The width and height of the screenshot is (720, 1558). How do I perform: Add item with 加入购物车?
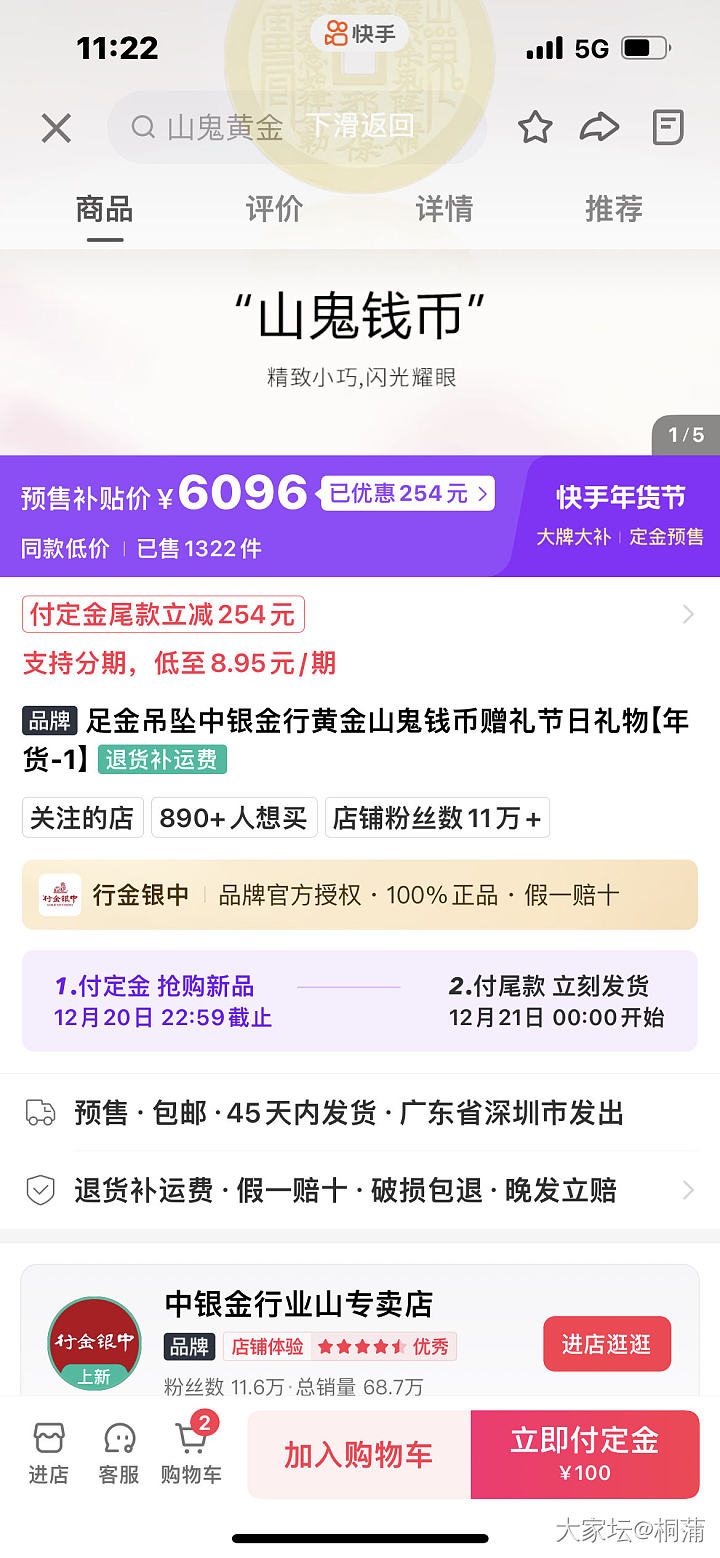358,1454
